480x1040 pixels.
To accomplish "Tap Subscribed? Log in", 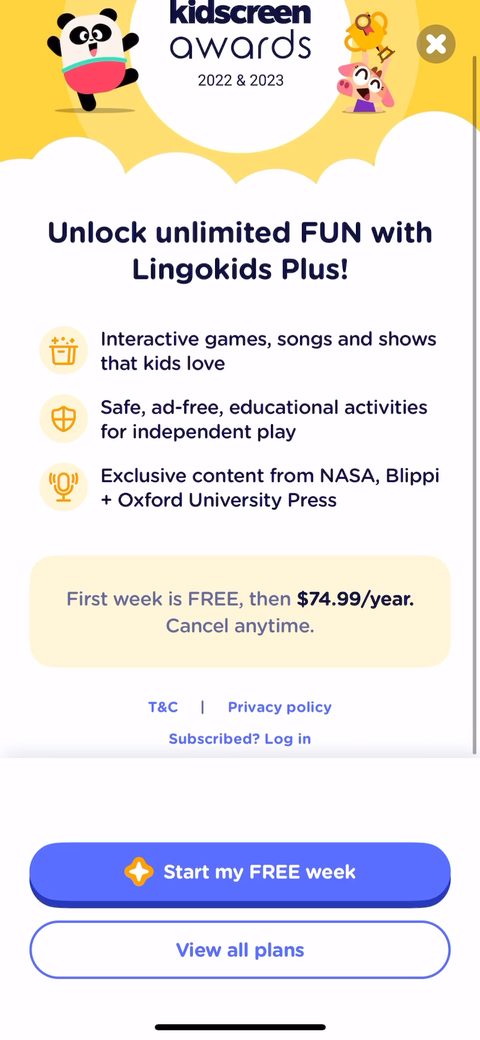I will (240, 739).
